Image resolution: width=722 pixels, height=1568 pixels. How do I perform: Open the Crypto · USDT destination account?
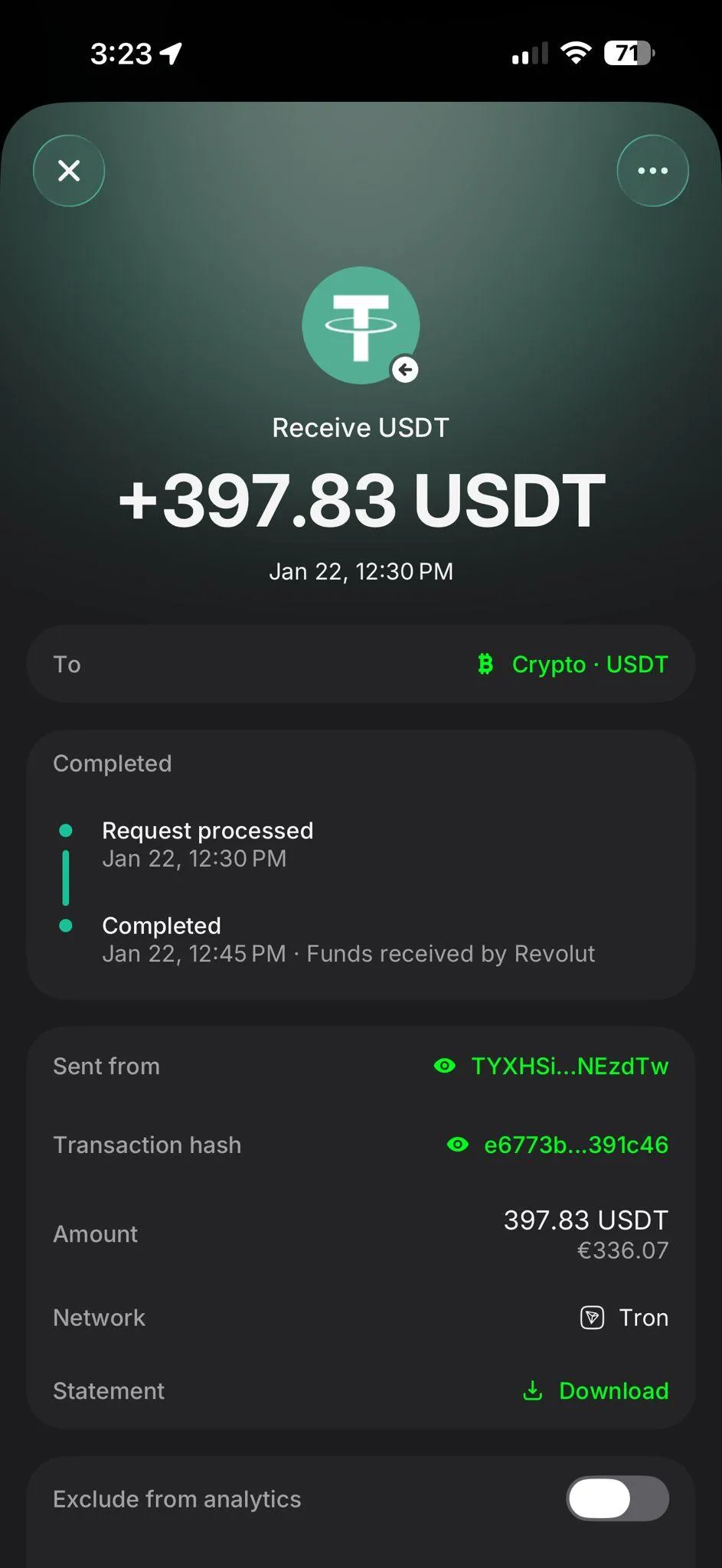(573, 665)
